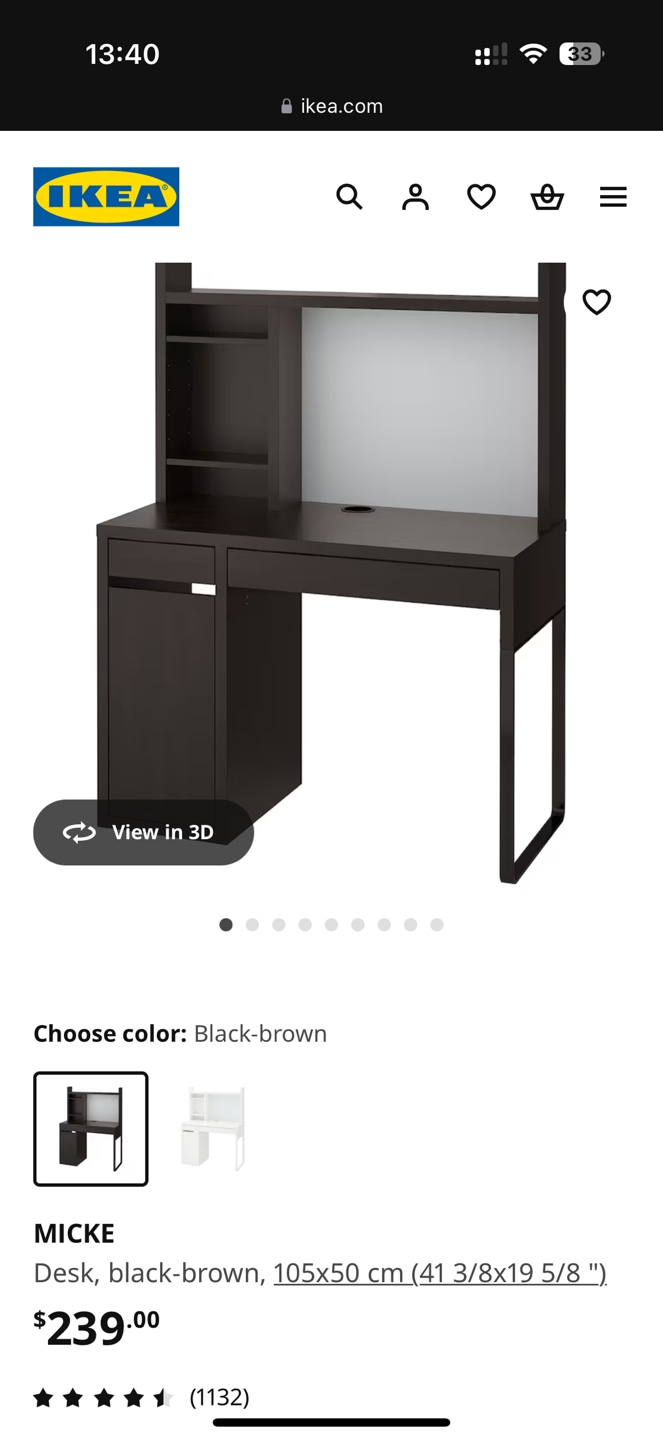The width and height of the screenshot is (663, 1440).
Task: Open the favorites heart in the header
Action: tap(481, 197)
